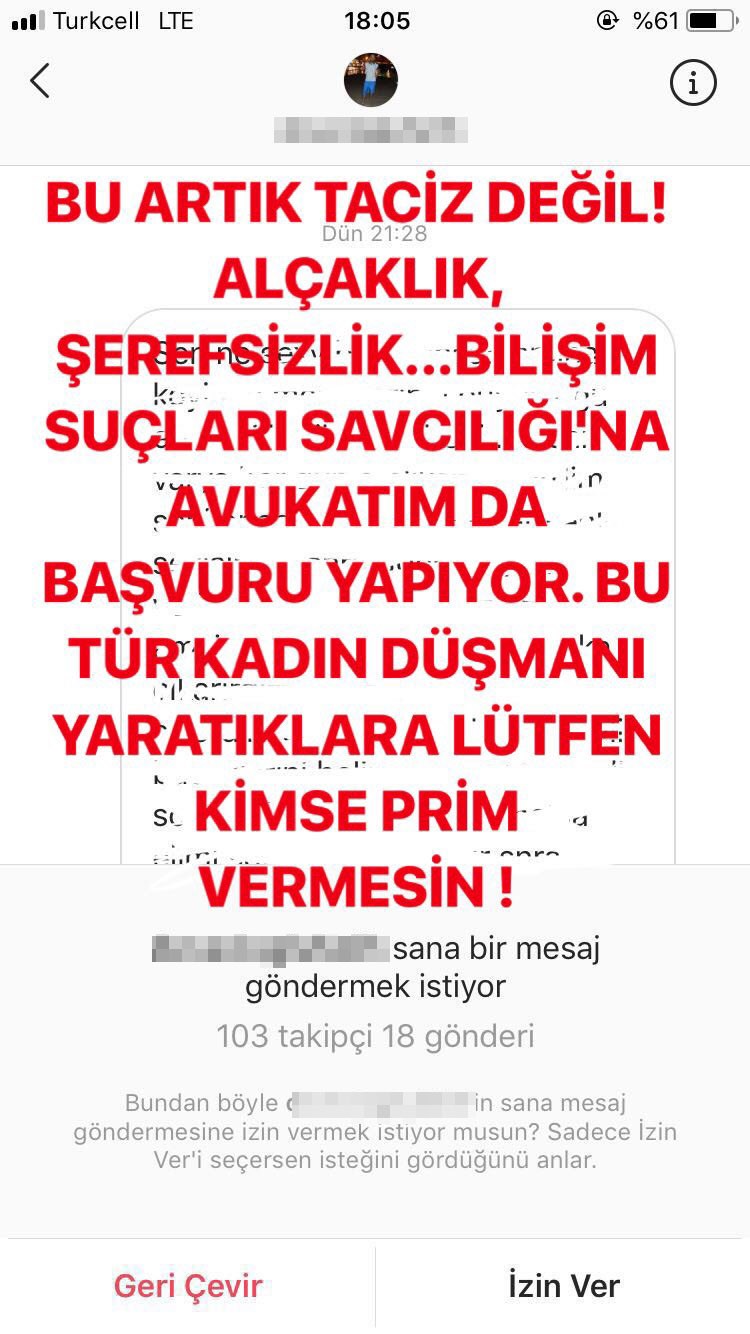Decline the request with Geri Çevir
The image size is (750, 1334).
188,1285
